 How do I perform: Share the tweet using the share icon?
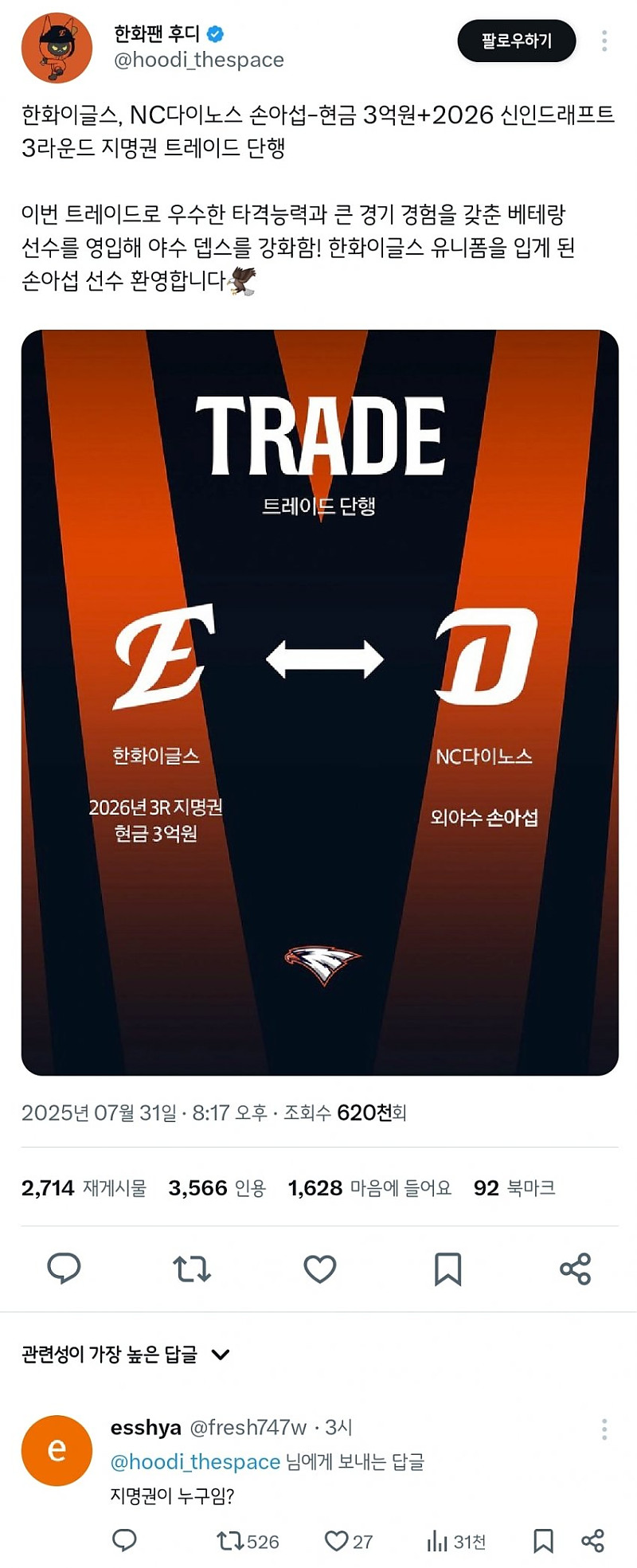coord(573,1270)
